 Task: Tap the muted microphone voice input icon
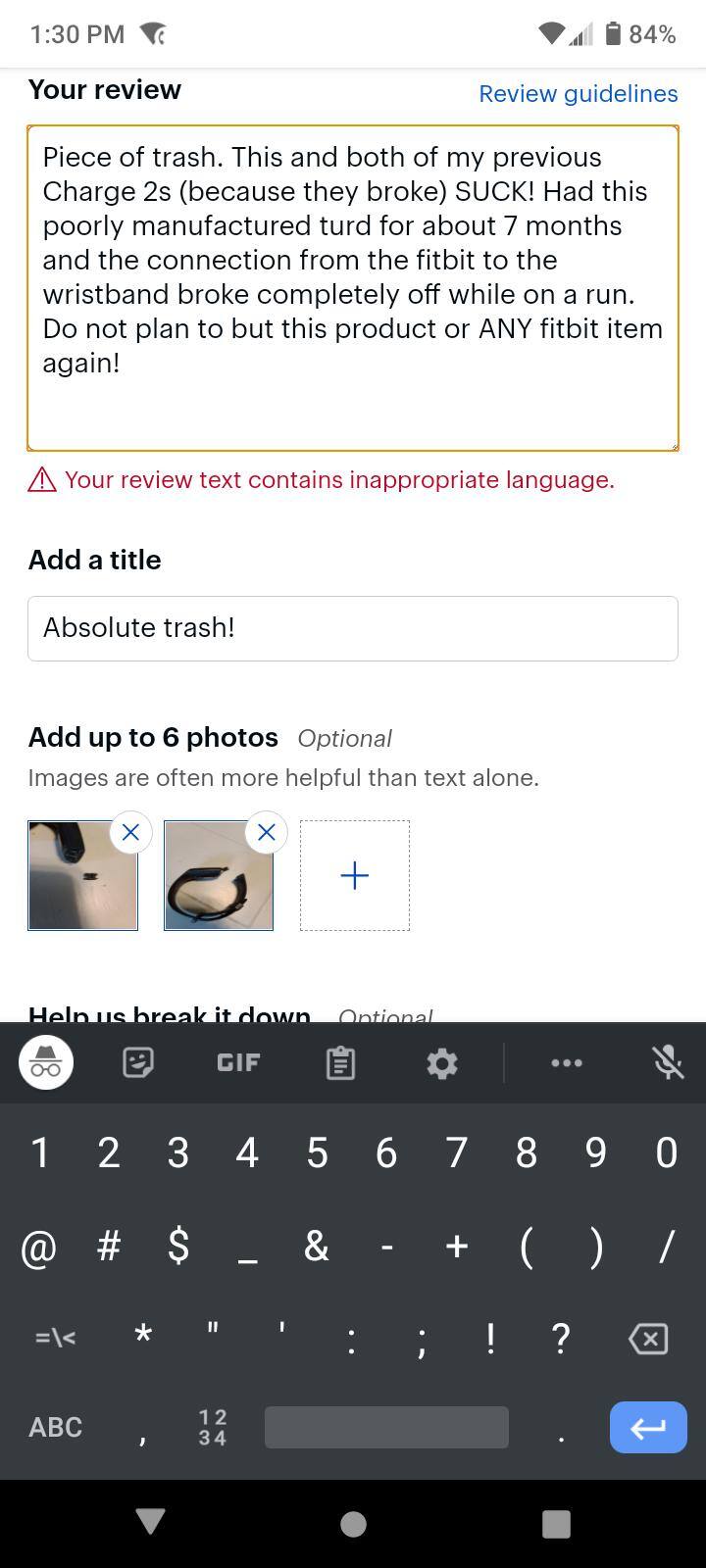point(669,1062)
